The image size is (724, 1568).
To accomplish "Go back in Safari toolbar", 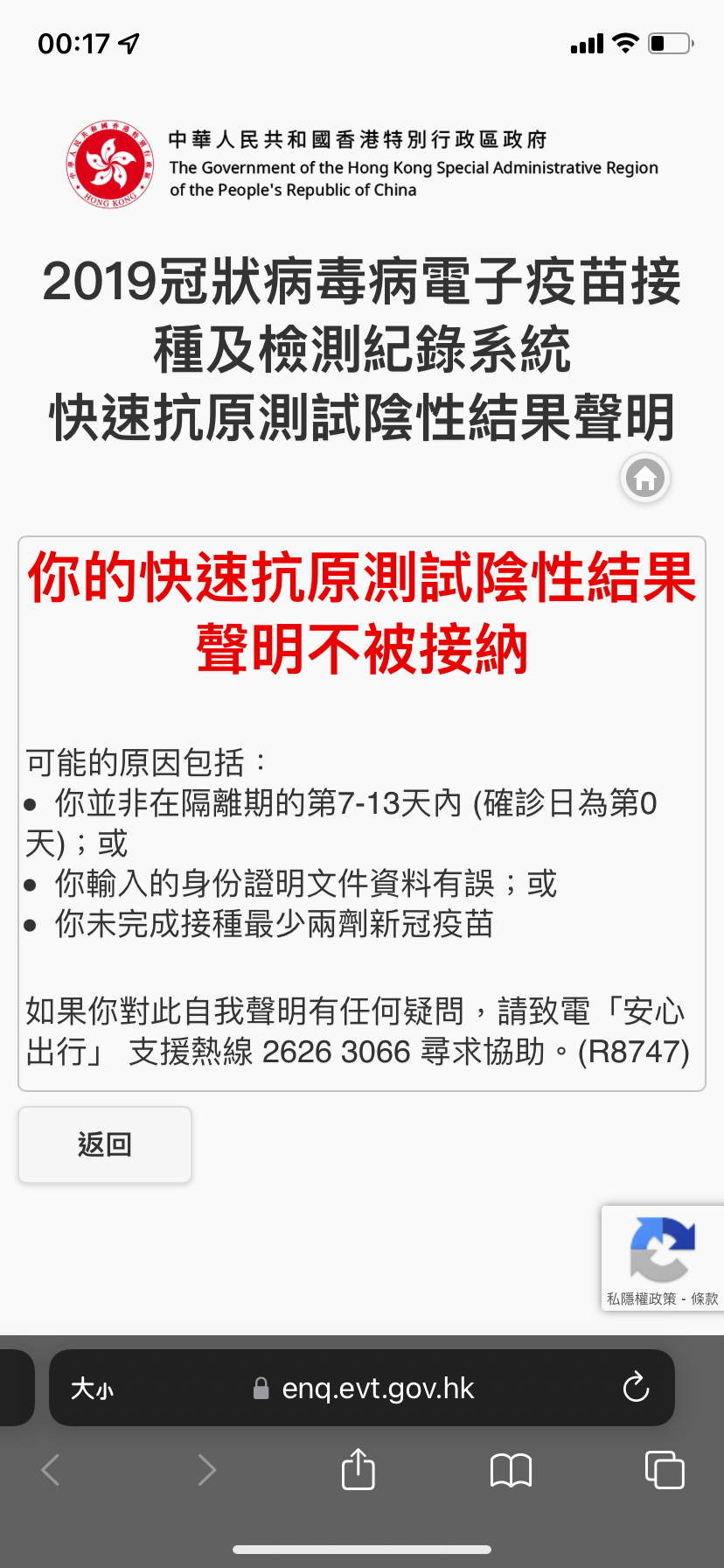I will pos(51,1470).
